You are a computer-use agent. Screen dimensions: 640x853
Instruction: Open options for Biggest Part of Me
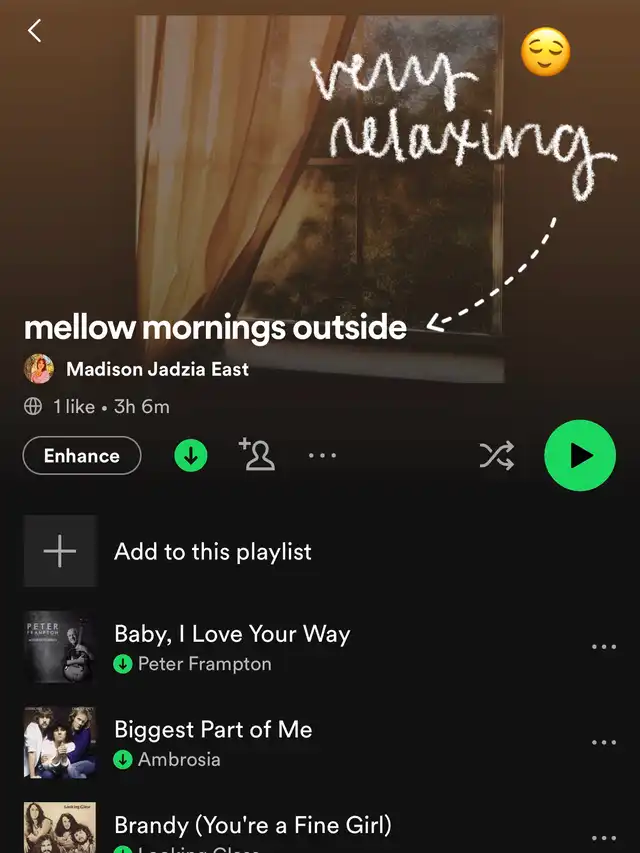coord(604,743)
